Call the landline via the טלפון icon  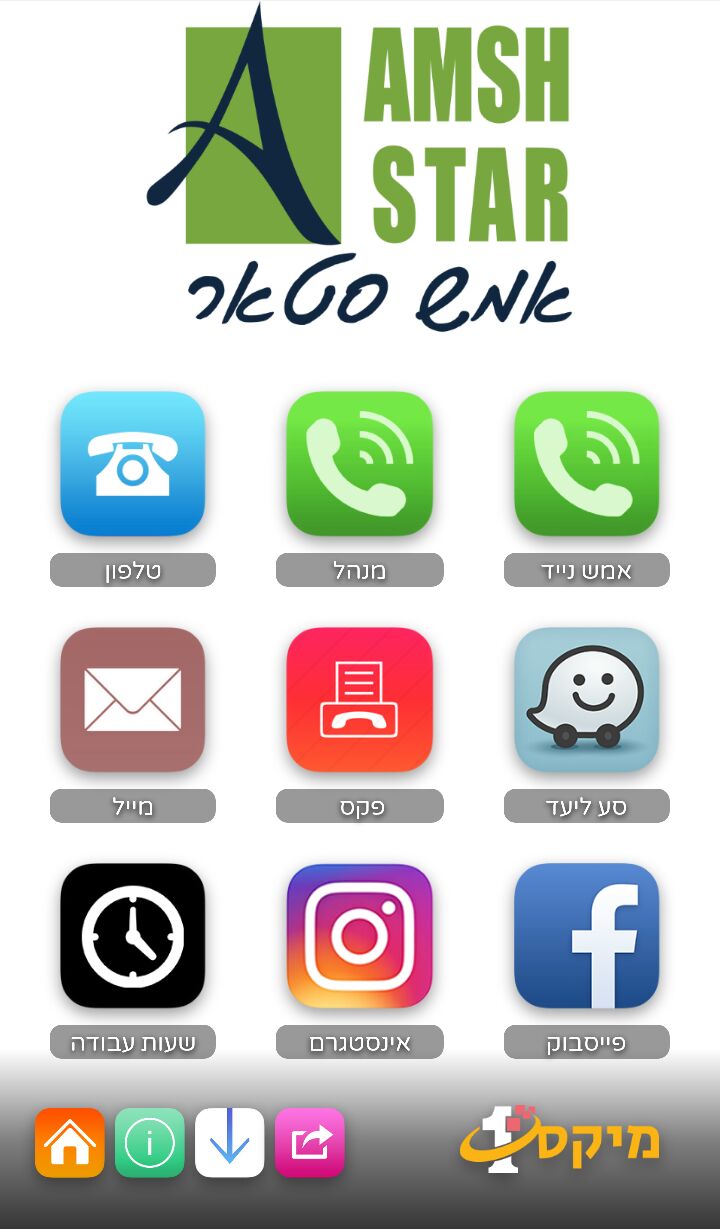133,464
